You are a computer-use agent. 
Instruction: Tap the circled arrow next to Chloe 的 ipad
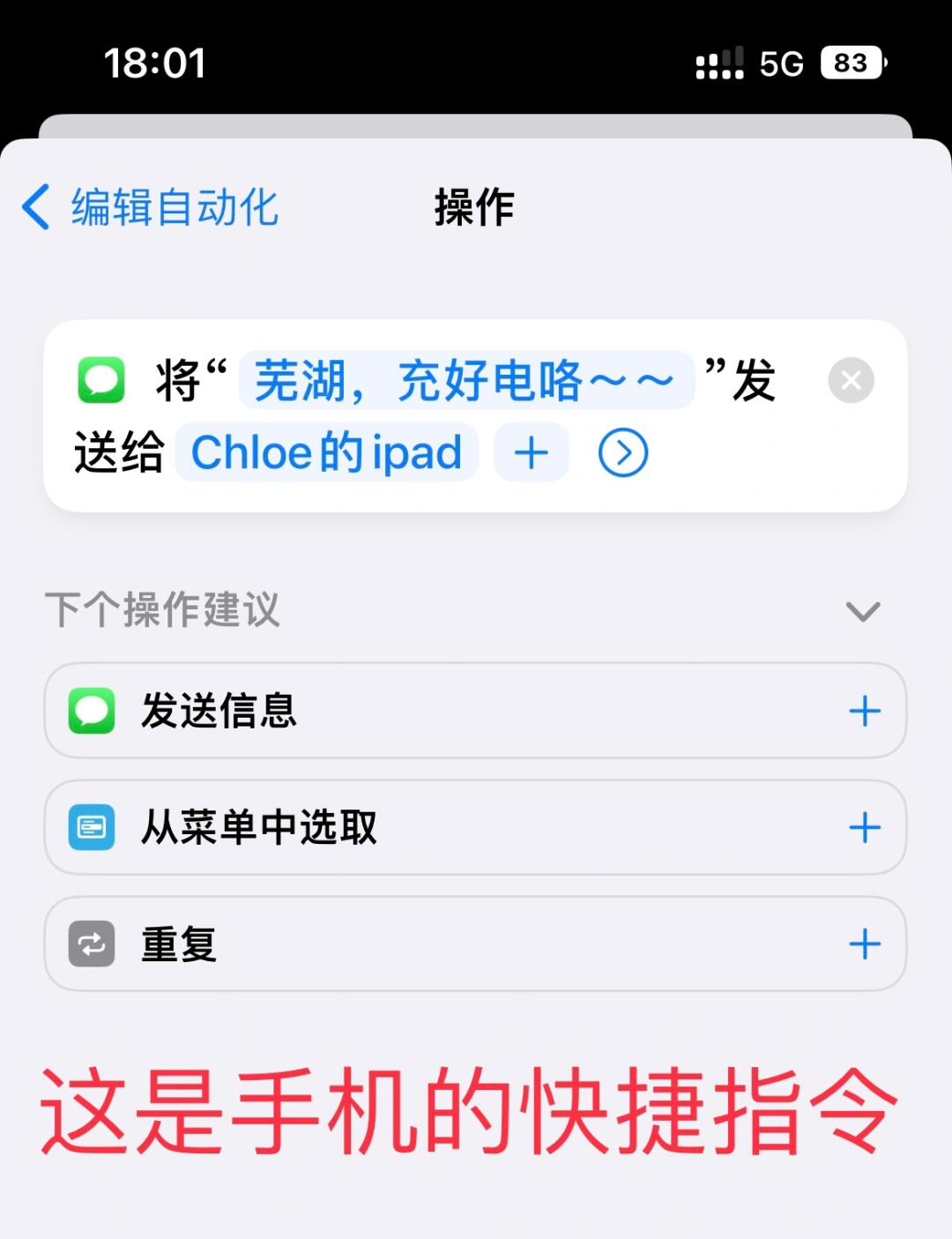(622, 452)
